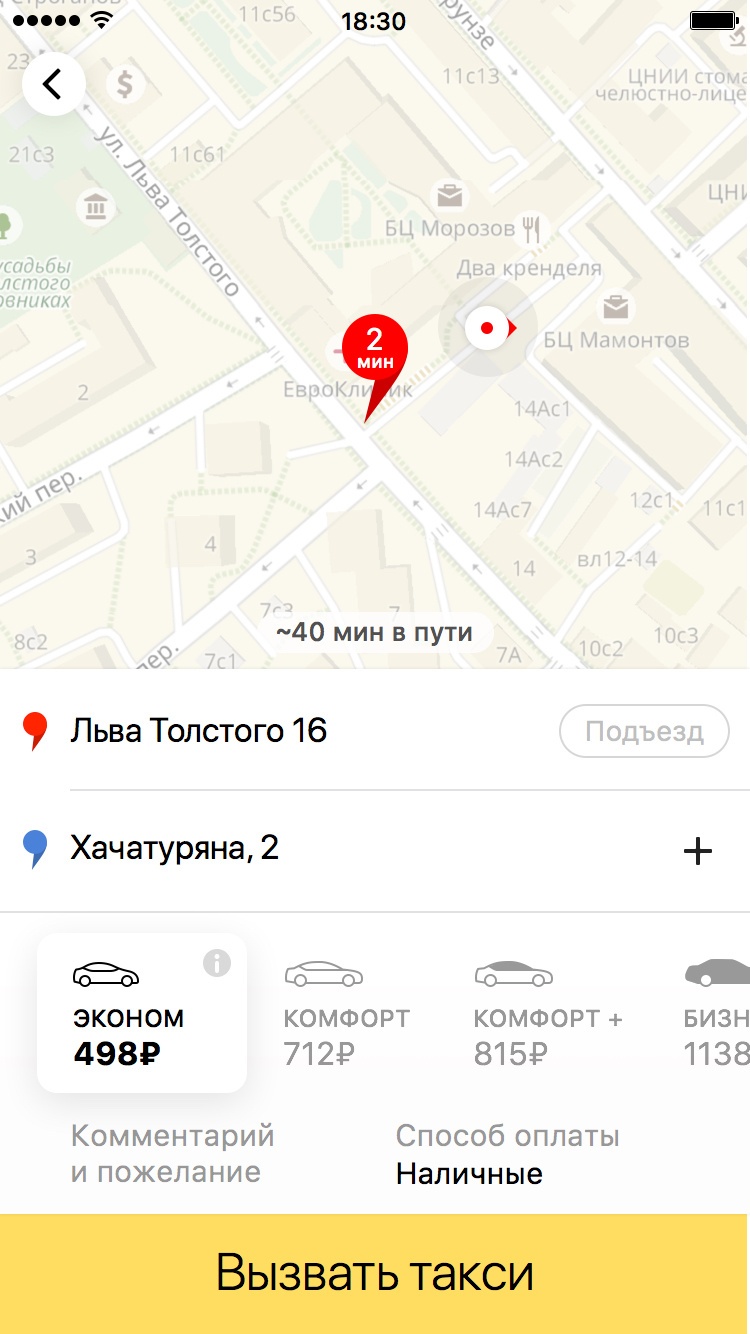The width and height of the screenshot is (750, 1334).
Task: Add a stop with the plus button
Action: point(698,850)
